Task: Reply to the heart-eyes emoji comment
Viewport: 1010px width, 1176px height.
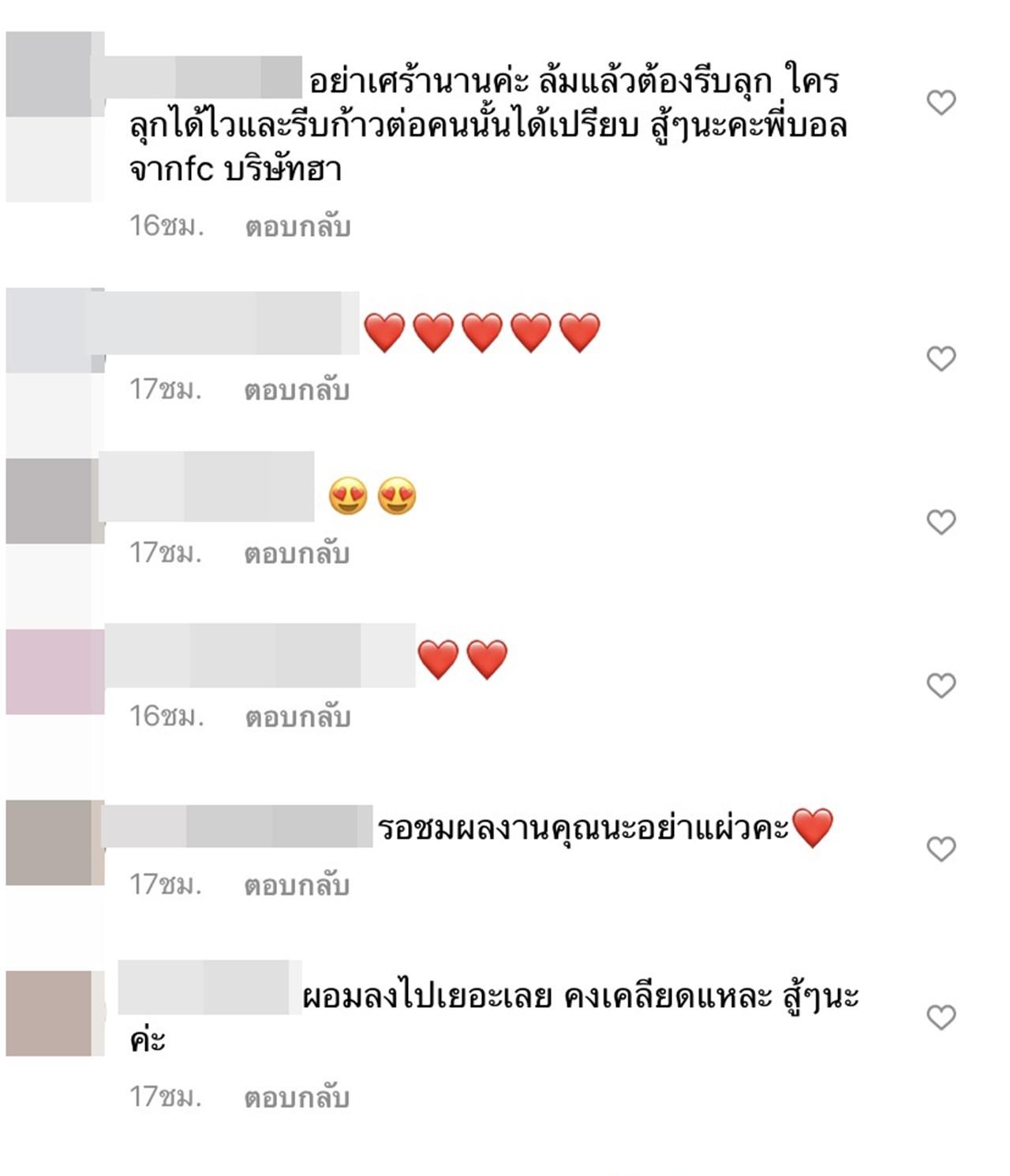Action: pyautogui.click(x=297, y=554)
